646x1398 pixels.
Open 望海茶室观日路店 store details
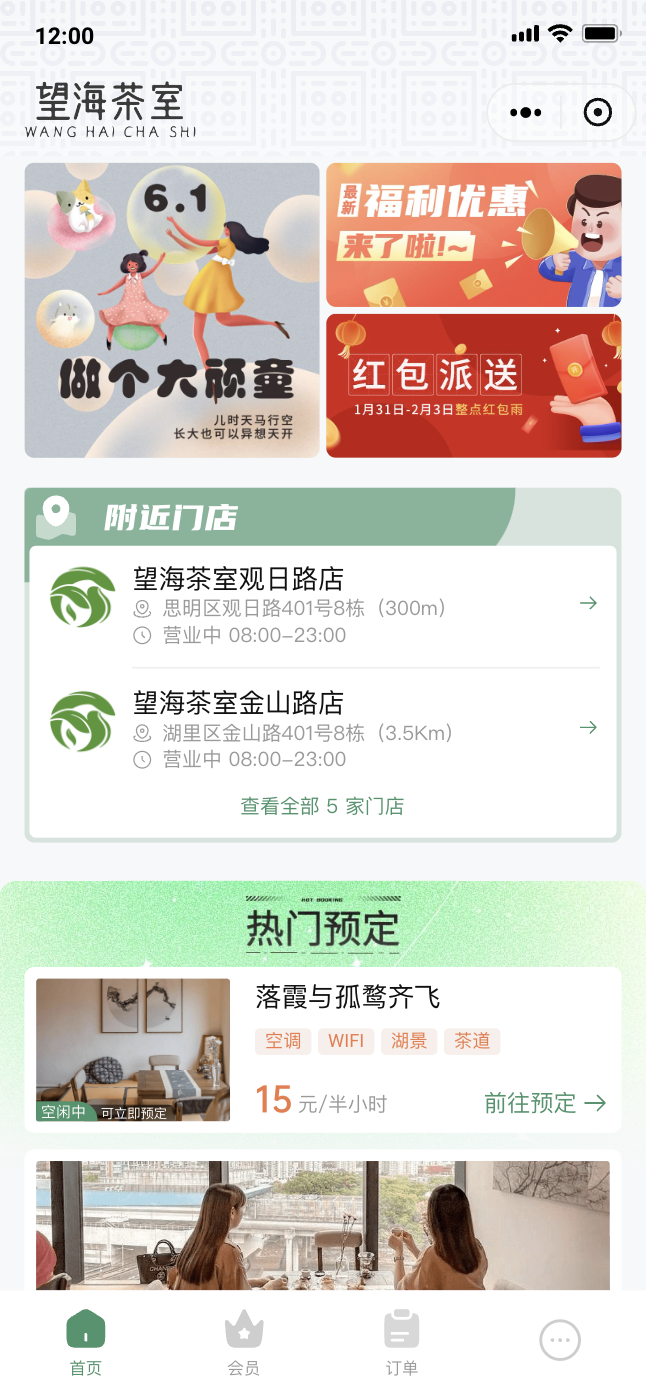(x=324, y=606)
